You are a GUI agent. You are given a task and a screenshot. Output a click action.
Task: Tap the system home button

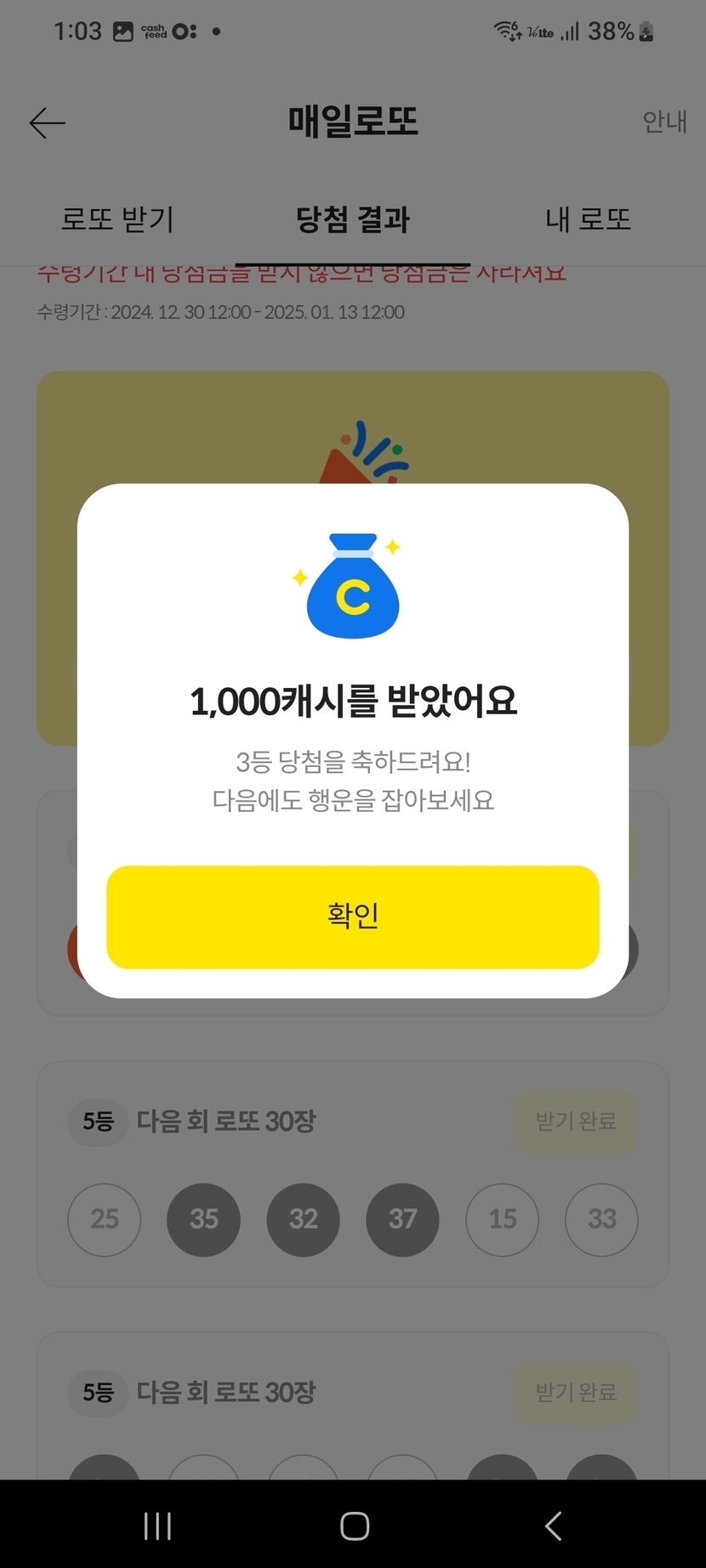point(354,1526)
